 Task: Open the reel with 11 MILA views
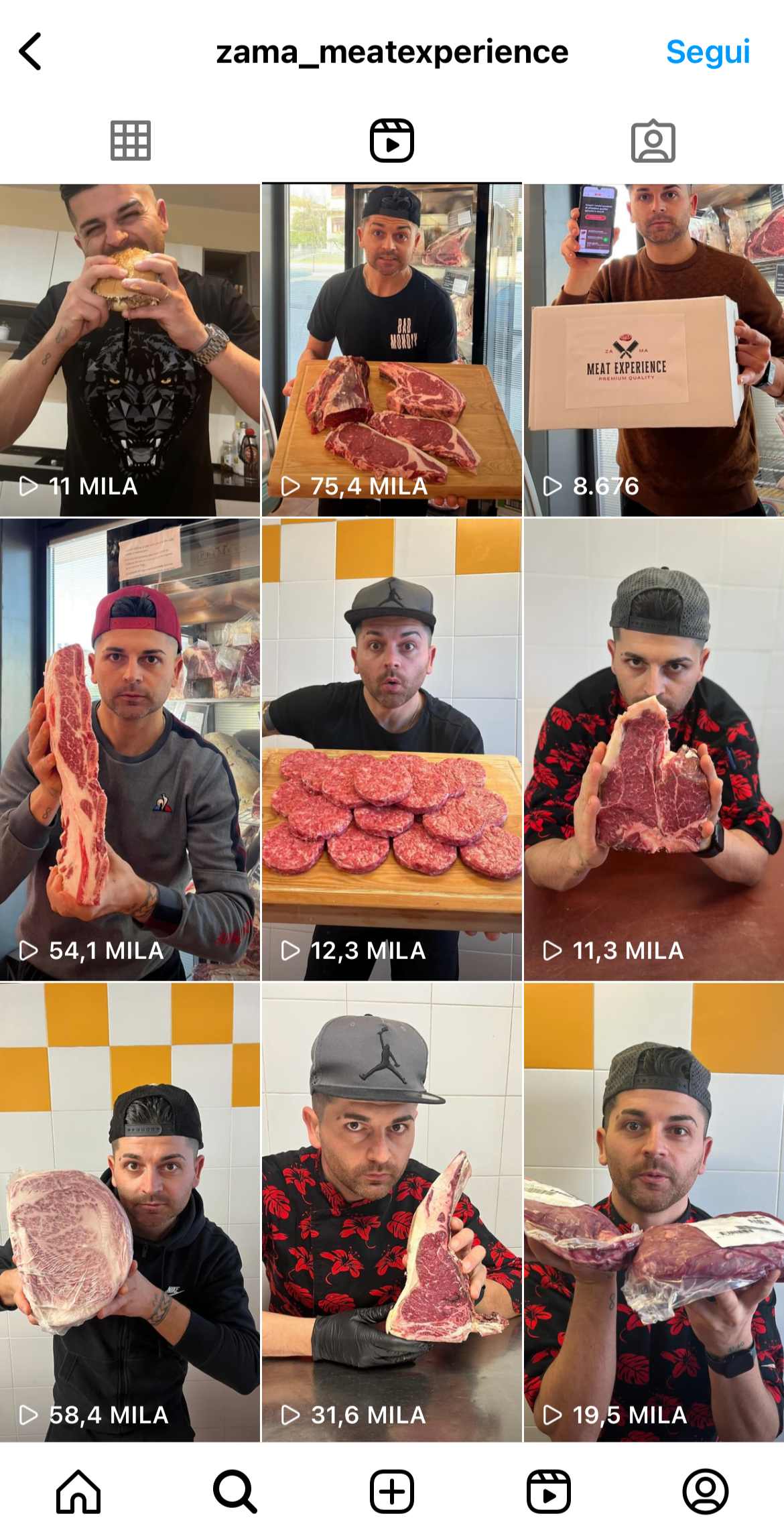pos(130,350)
